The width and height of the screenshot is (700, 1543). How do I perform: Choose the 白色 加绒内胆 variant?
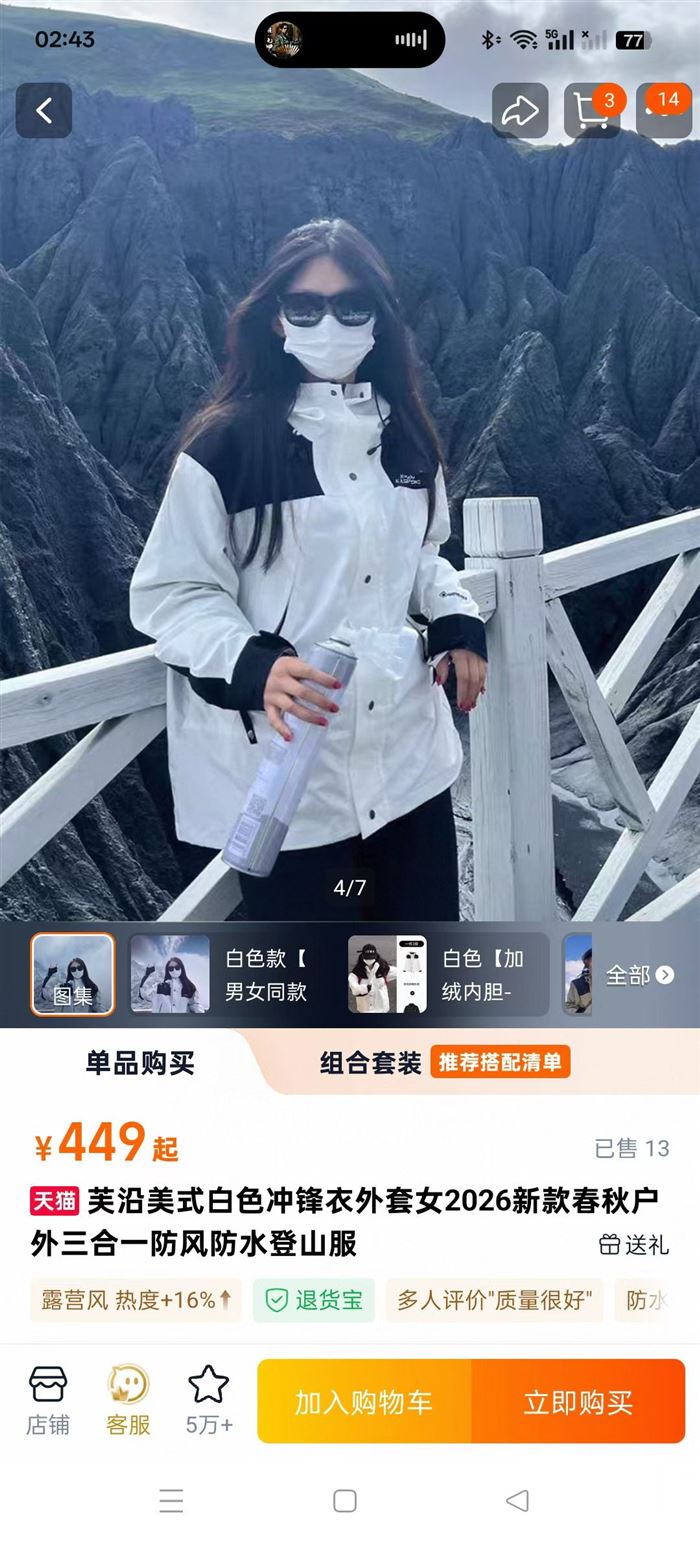447,974
